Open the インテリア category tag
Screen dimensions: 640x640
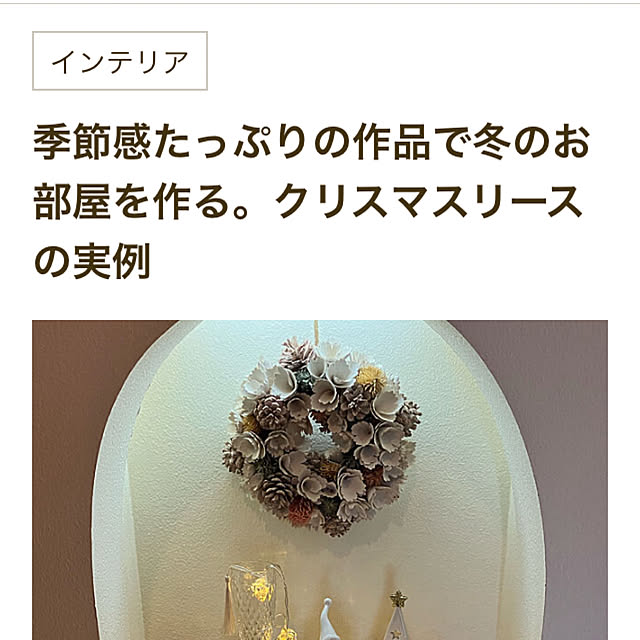tap(120, 62)
